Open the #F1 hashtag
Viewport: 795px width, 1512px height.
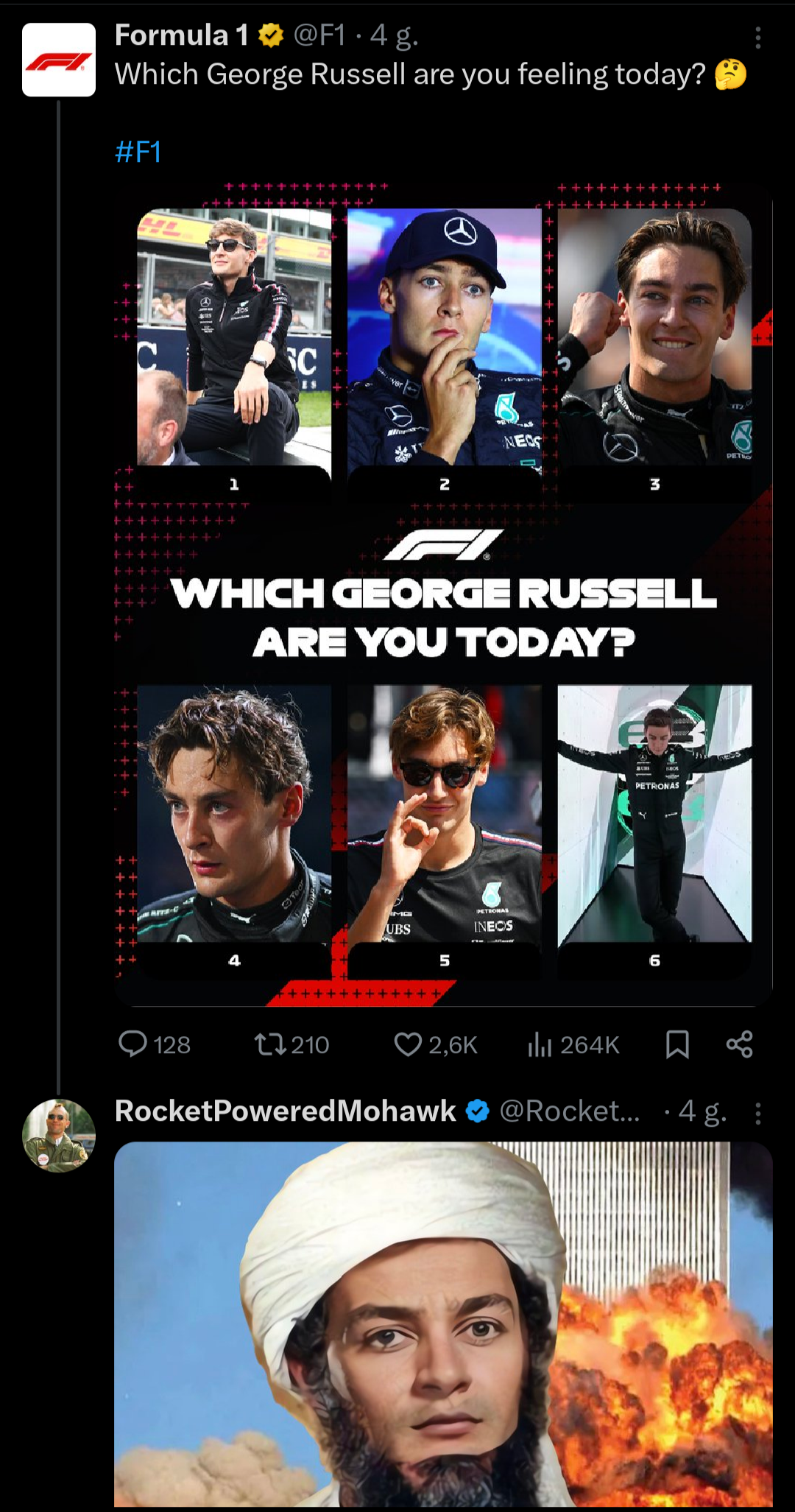tap(138, 152)
